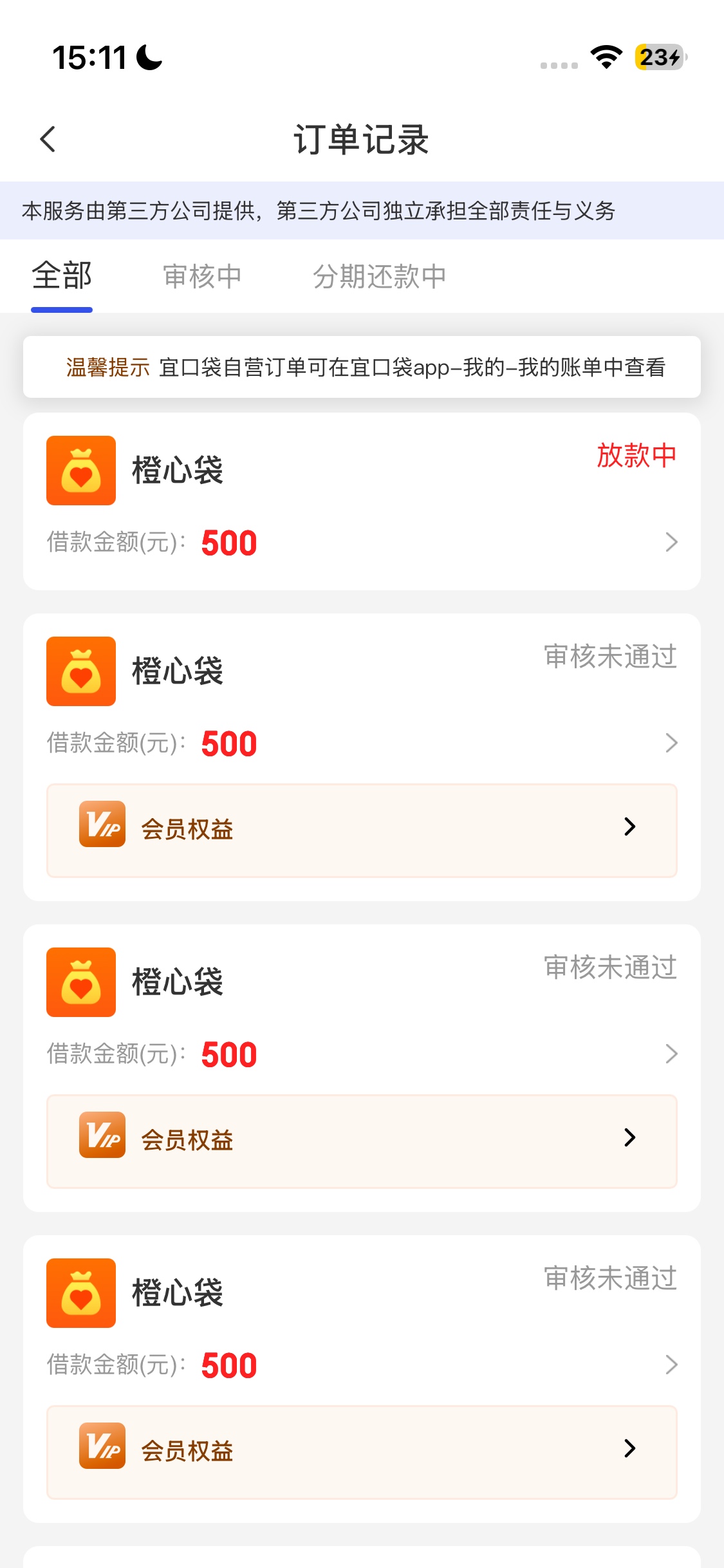
Task: Open the 橙心袋 order marked 放款中
Action: point(362,501)
